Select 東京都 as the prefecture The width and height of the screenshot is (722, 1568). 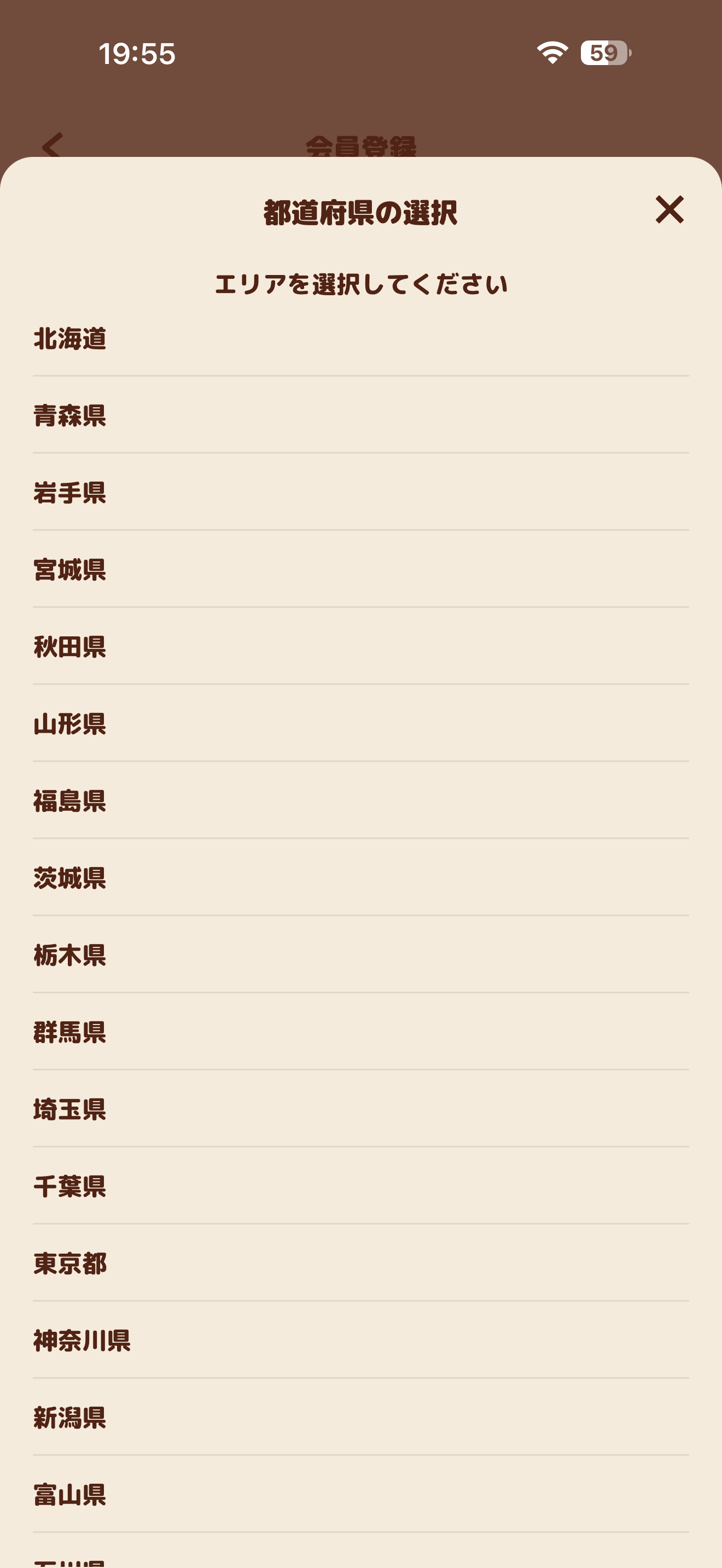70,1263
